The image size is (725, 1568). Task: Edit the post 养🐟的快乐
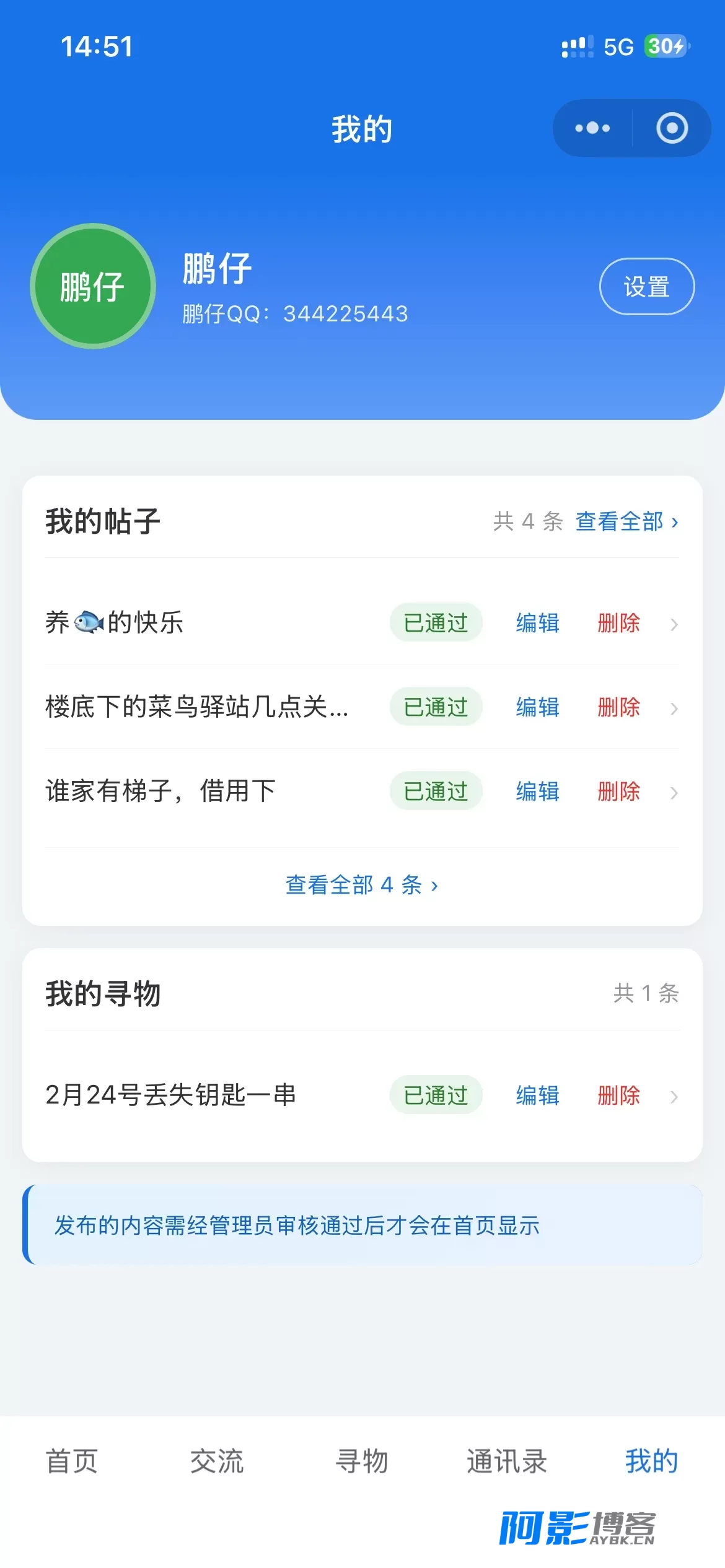click(538, 623)
